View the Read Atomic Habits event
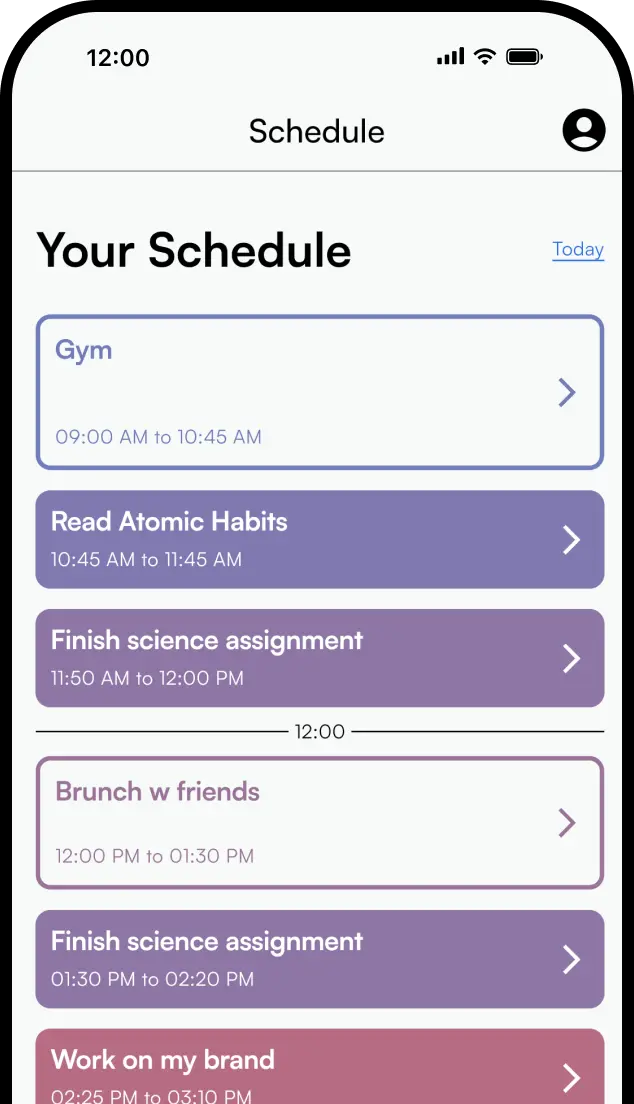634x1104 pixels. coord(320,539)
